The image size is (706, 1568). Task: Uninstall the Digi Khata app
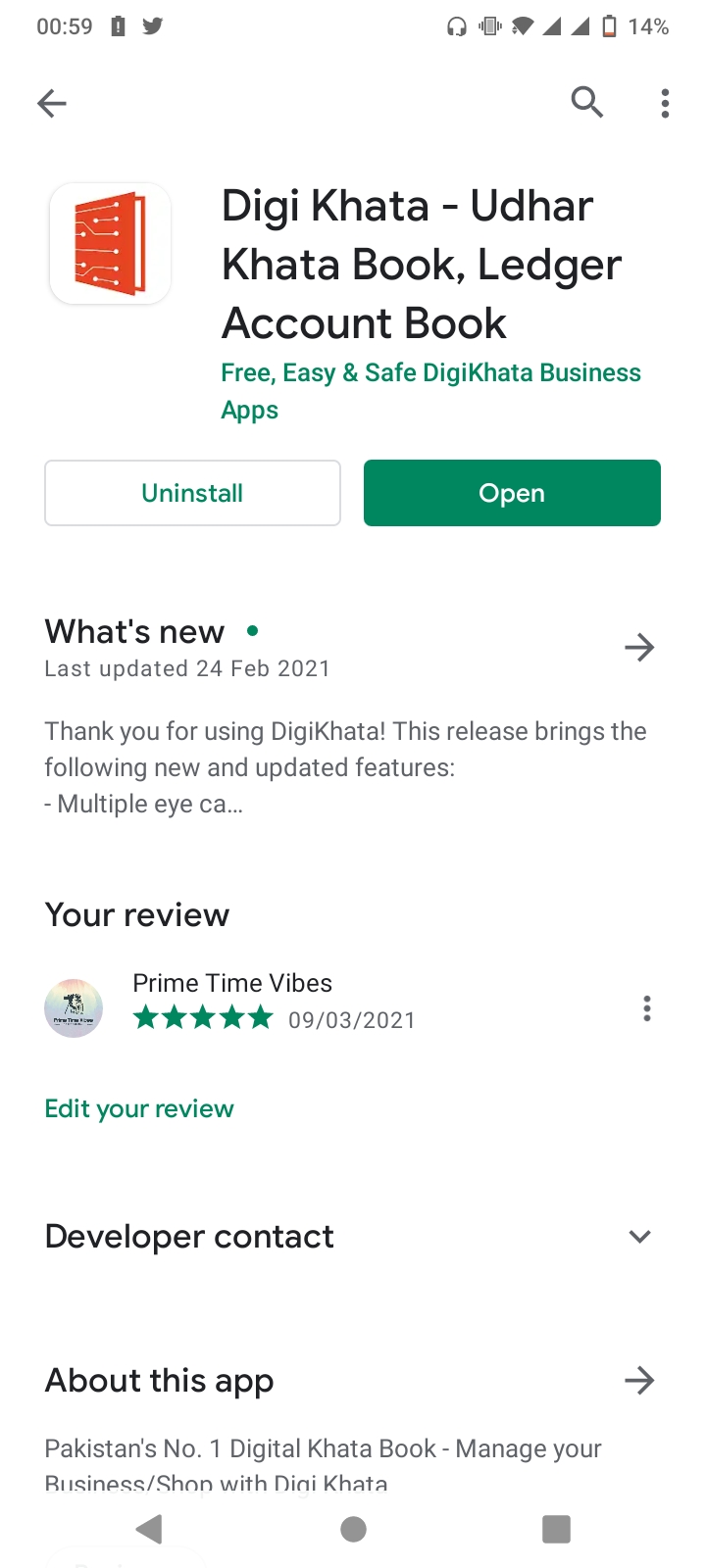192,493
